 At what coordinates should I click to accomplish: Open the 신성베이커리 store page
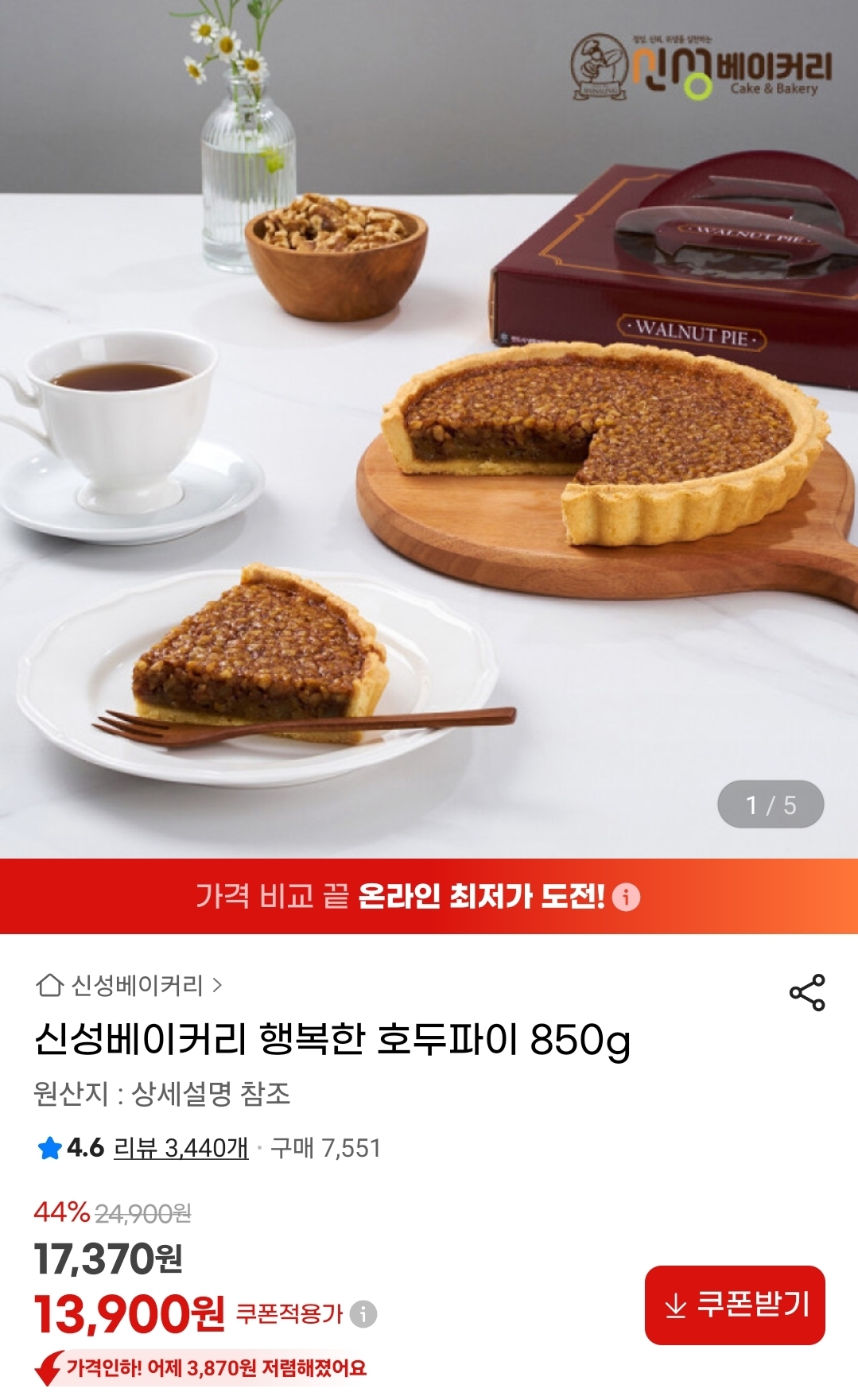[135, 985]
